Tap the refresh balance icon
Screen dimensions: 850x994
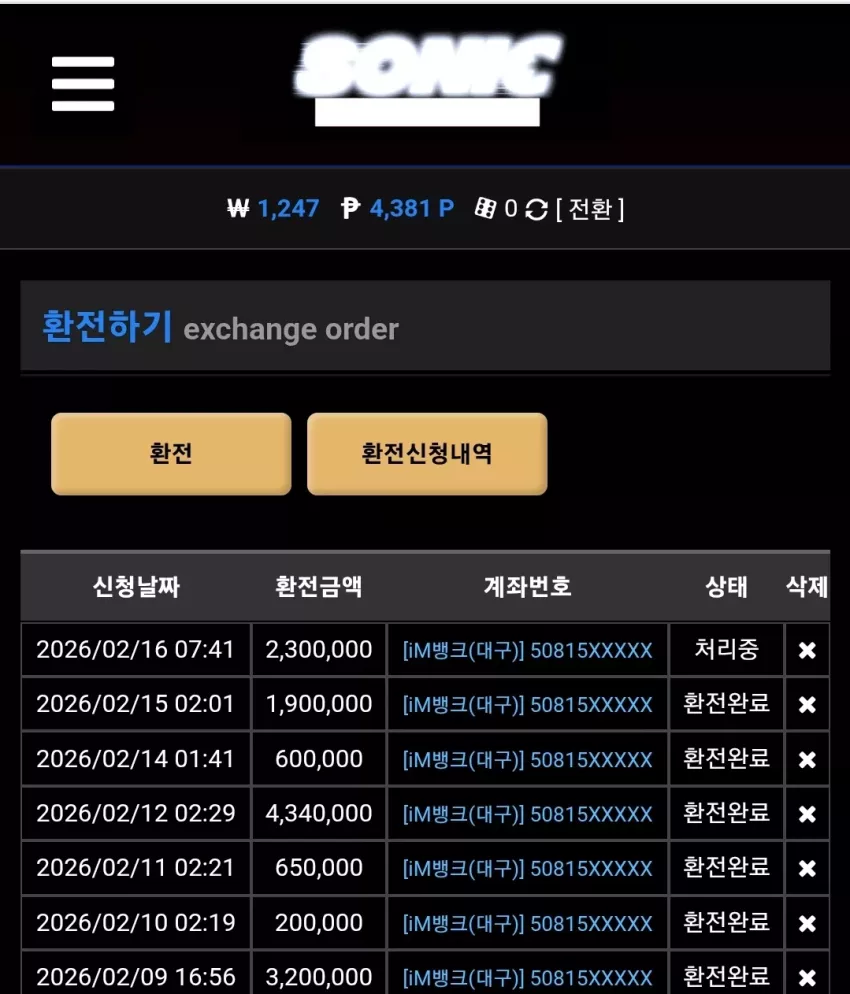[536, 209]
